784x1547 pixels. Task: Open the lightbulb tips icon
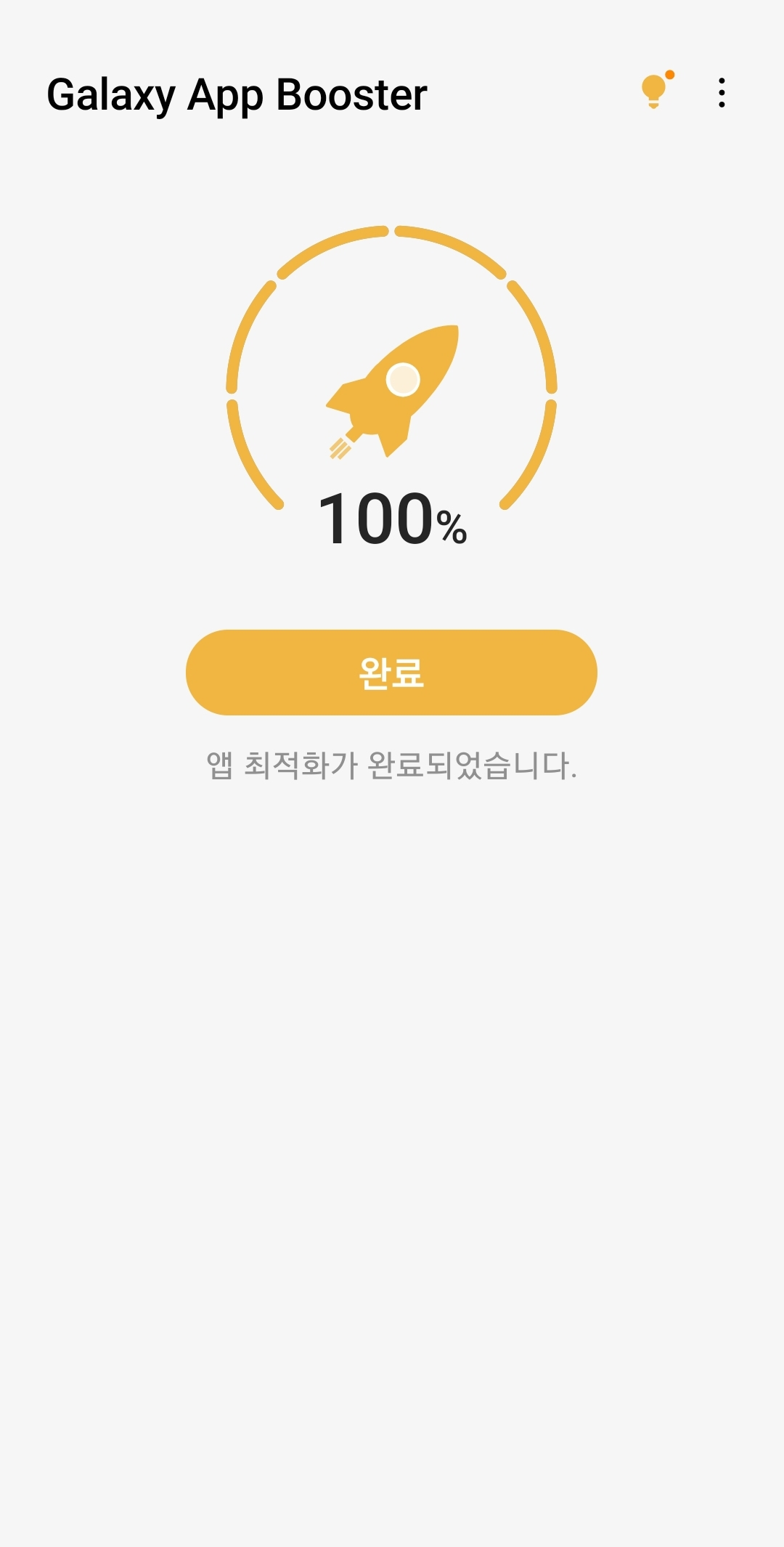click(656, 92)
